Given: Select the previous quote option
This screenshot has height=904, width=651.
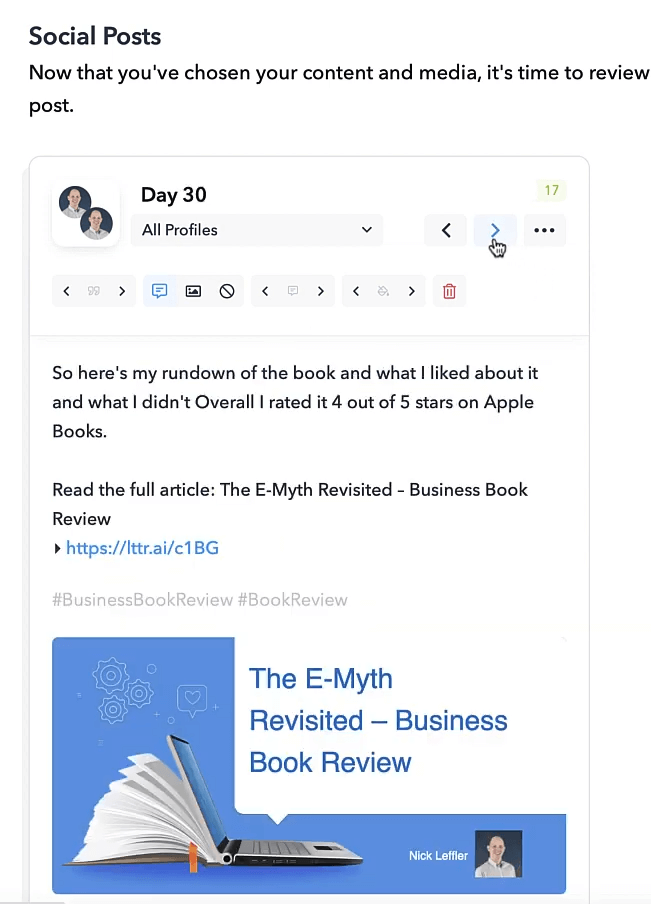Looking at the screenshot, I should tap(66, 291).
